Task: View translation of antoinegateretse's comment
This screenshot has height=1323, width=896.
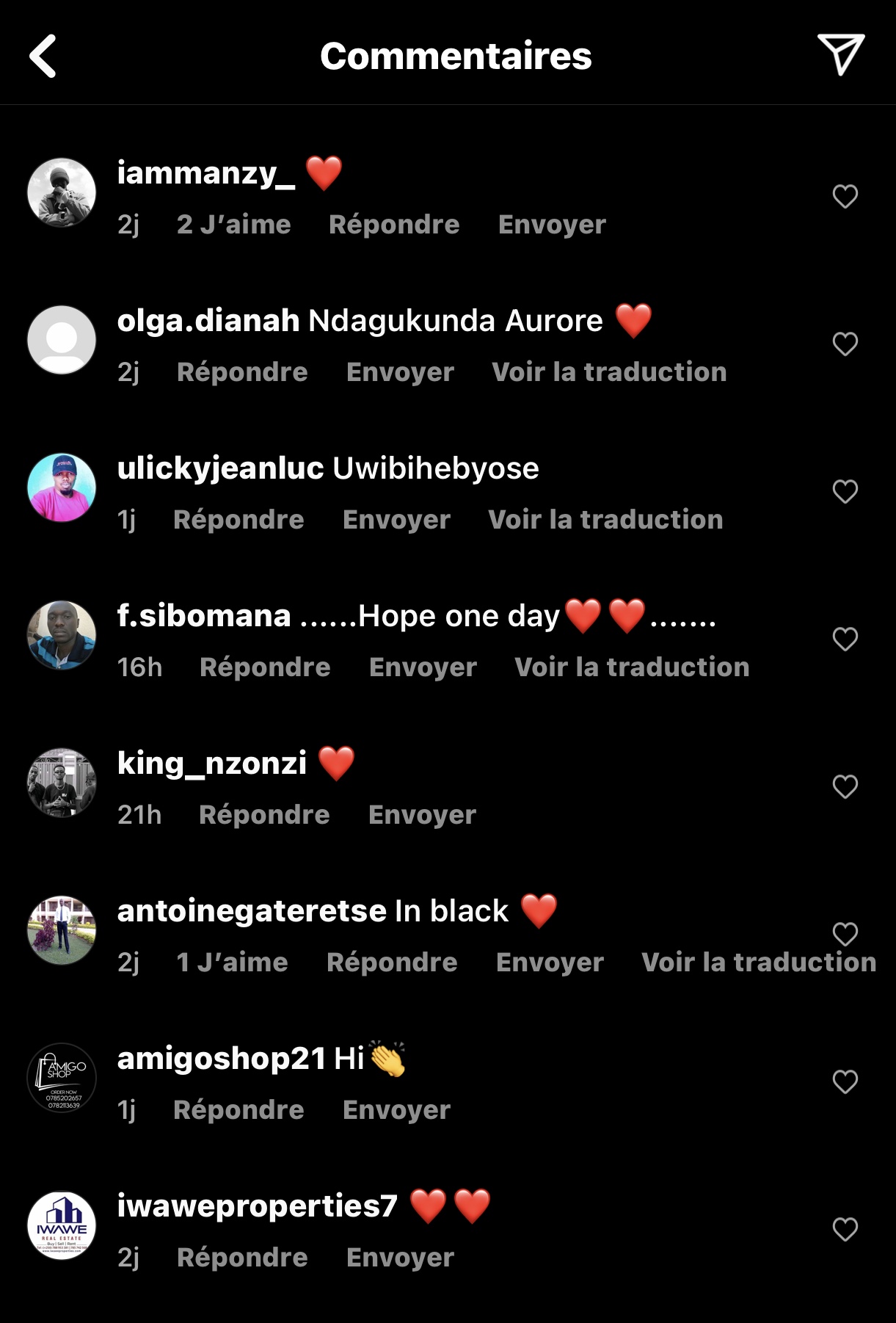Action: pyautogui.click(x=759, y=963)
